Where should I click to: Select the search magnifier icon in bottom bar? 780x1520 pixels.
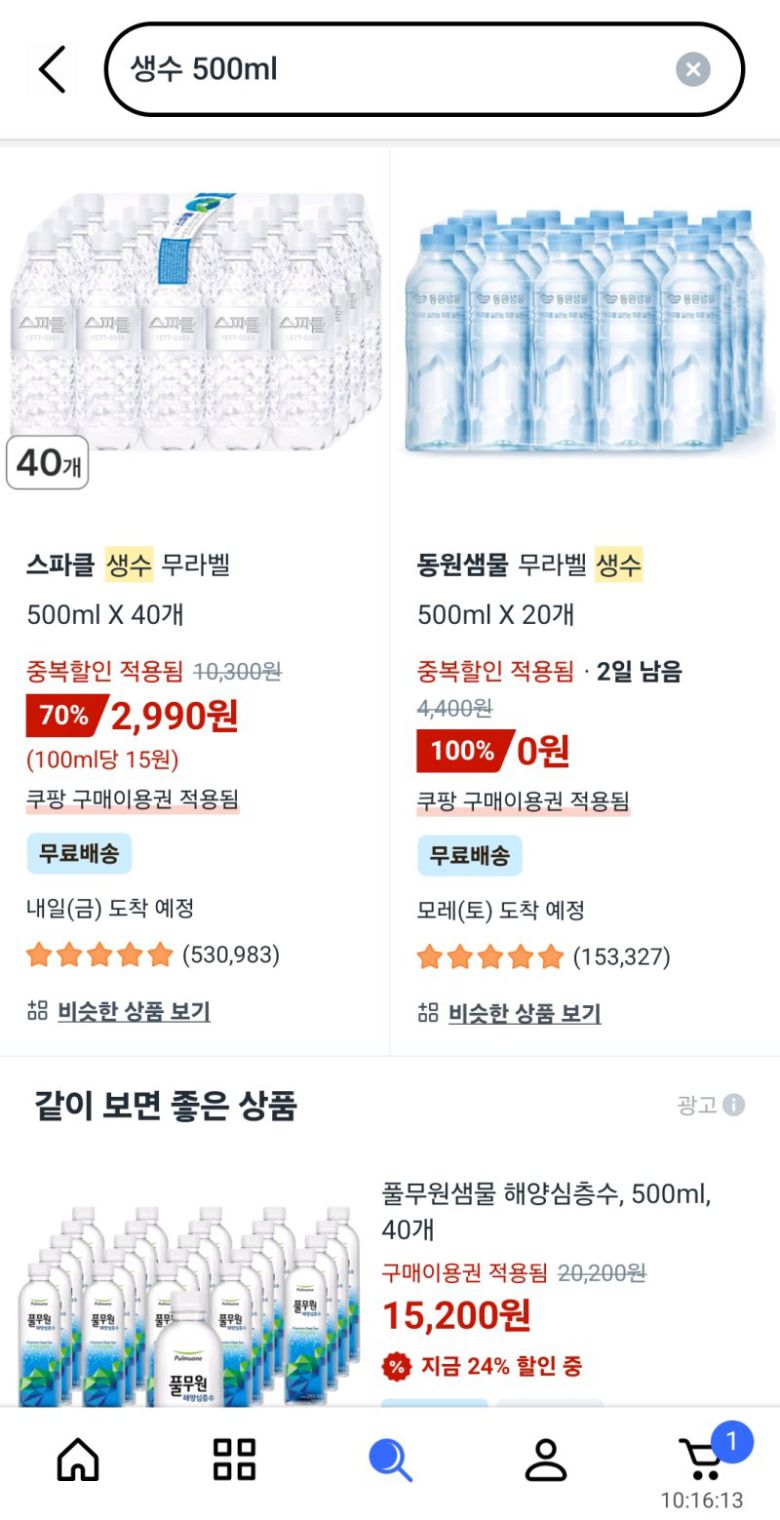[390, 1460]
